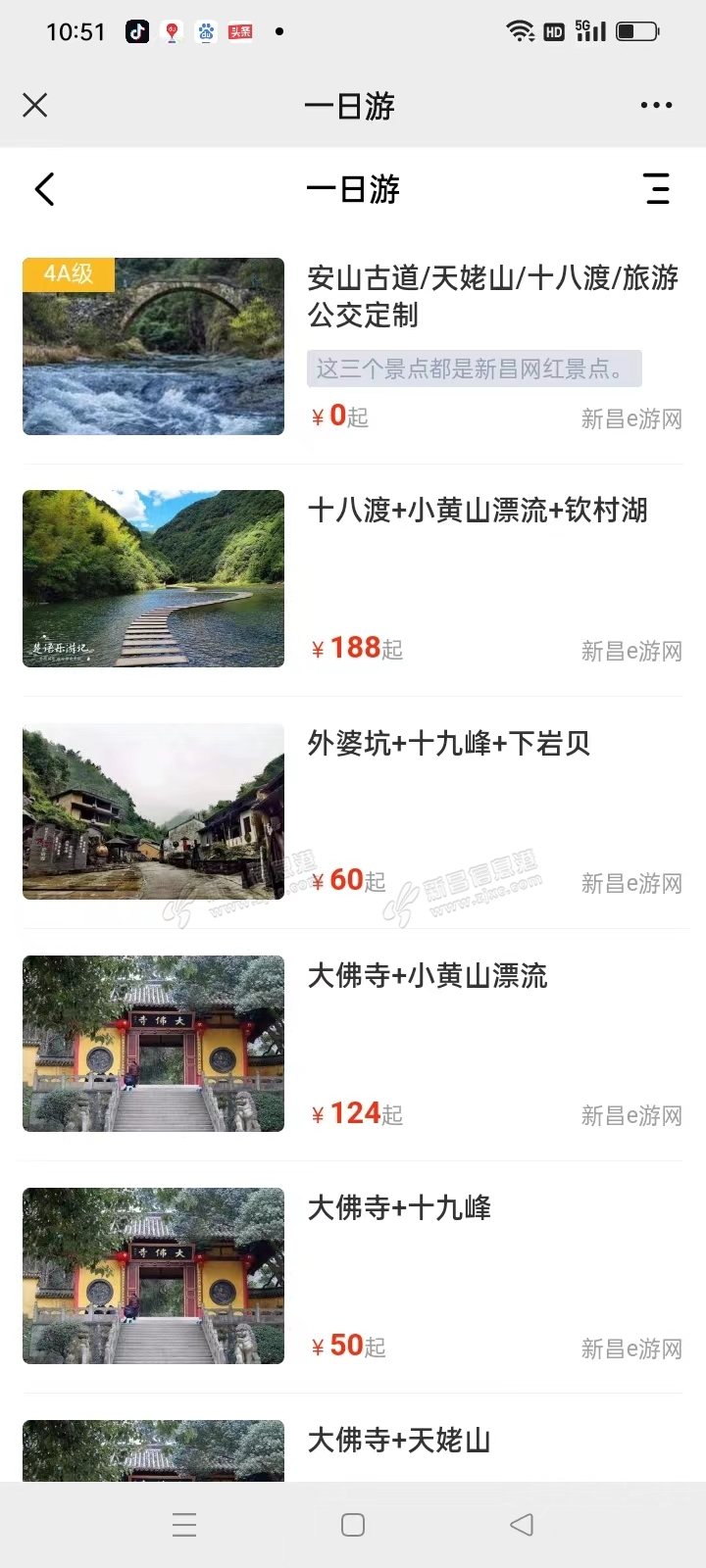Open the category list menu icon
Image resolution: width=706 pixels, height=1568 pixels.
coord(657,189)
